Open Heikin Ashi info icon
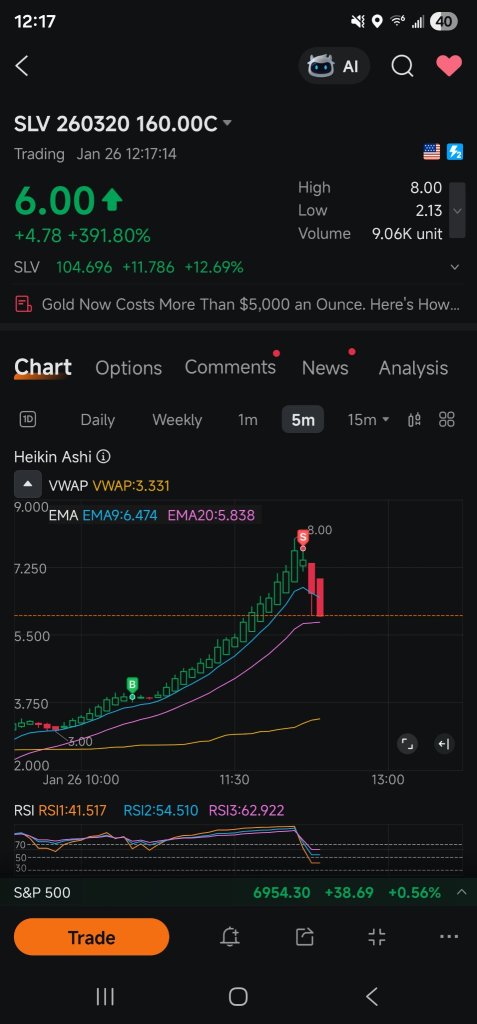 click(103, 457)
